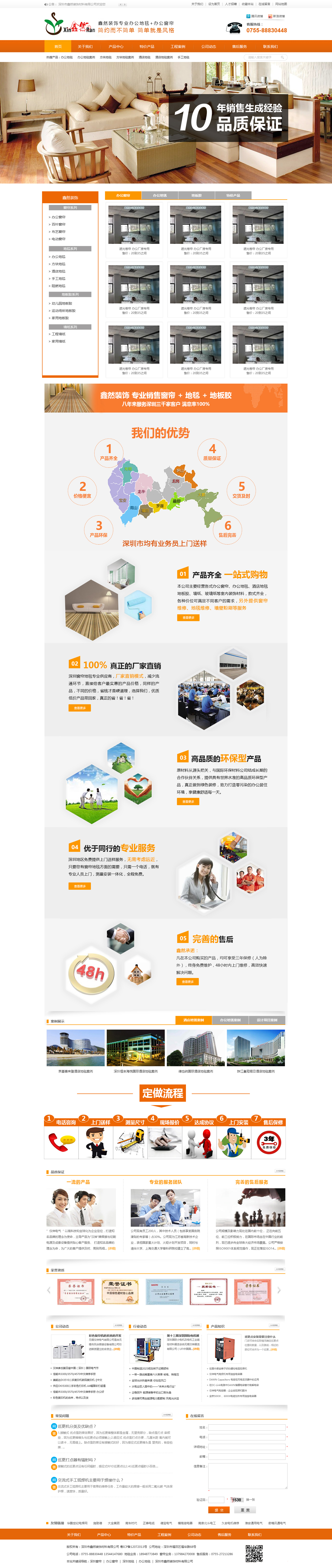The height and width of the screenshot is (1568, 332).
Task: Submit the message with 提交
Action: click(x=219, y=1510)
